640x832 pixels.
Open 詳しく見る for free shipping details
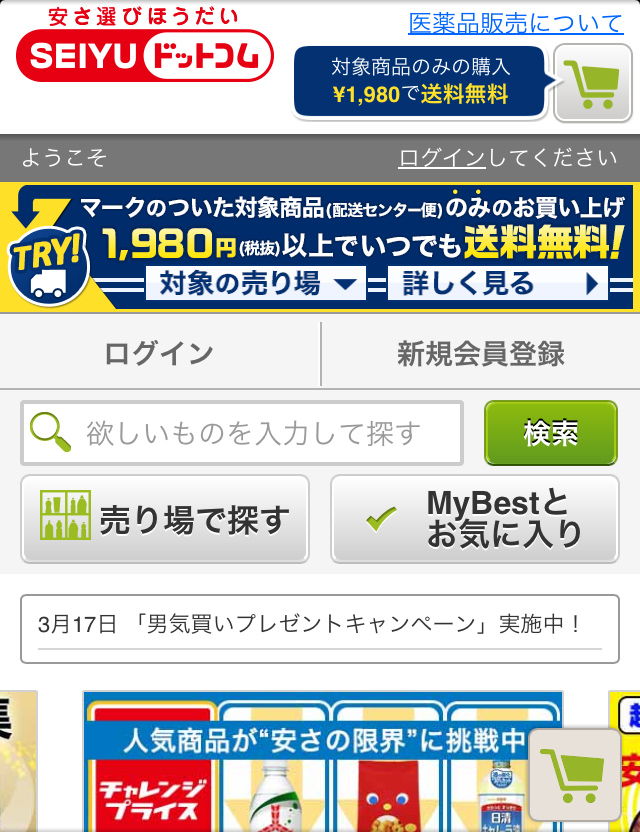(497, 284)
